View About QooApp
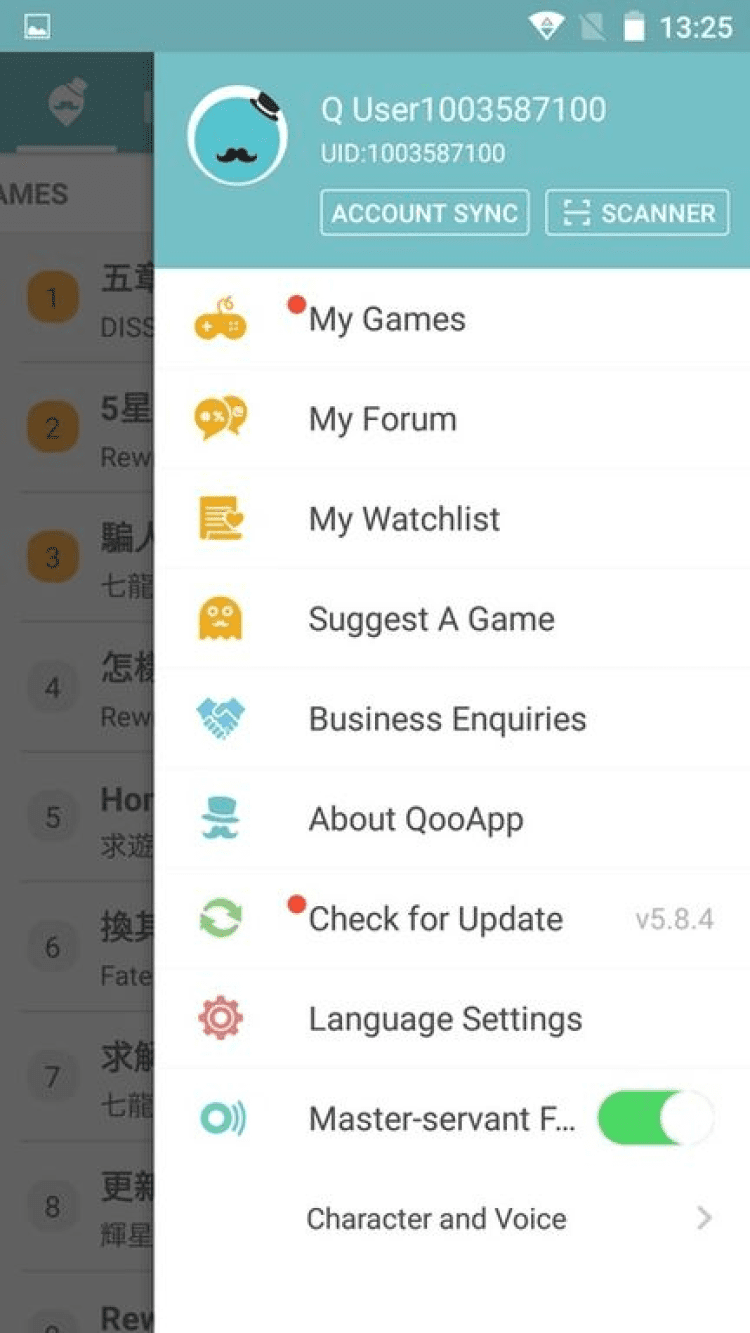 tap(416, 820)
